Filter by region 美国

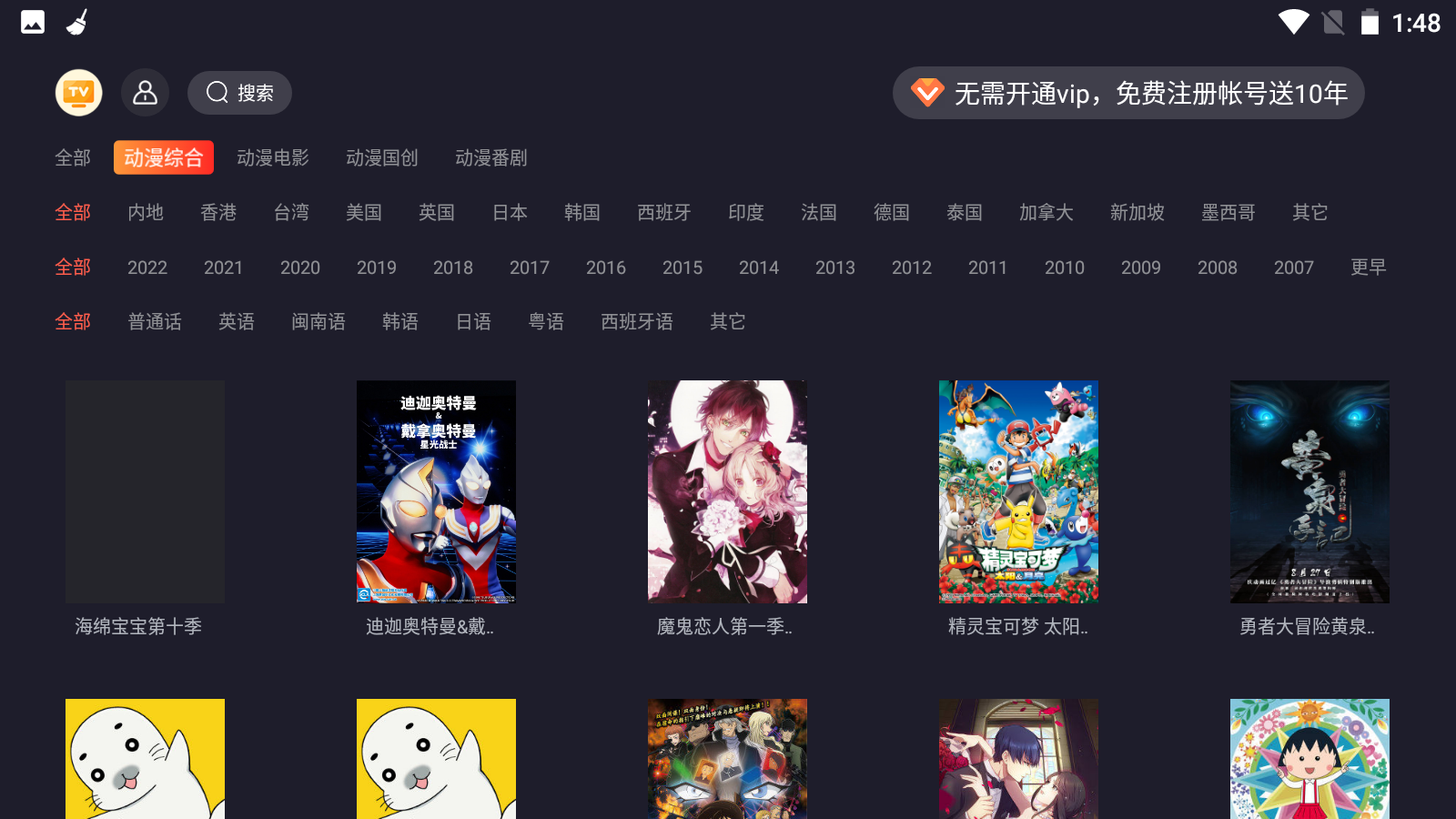point(364,212)
